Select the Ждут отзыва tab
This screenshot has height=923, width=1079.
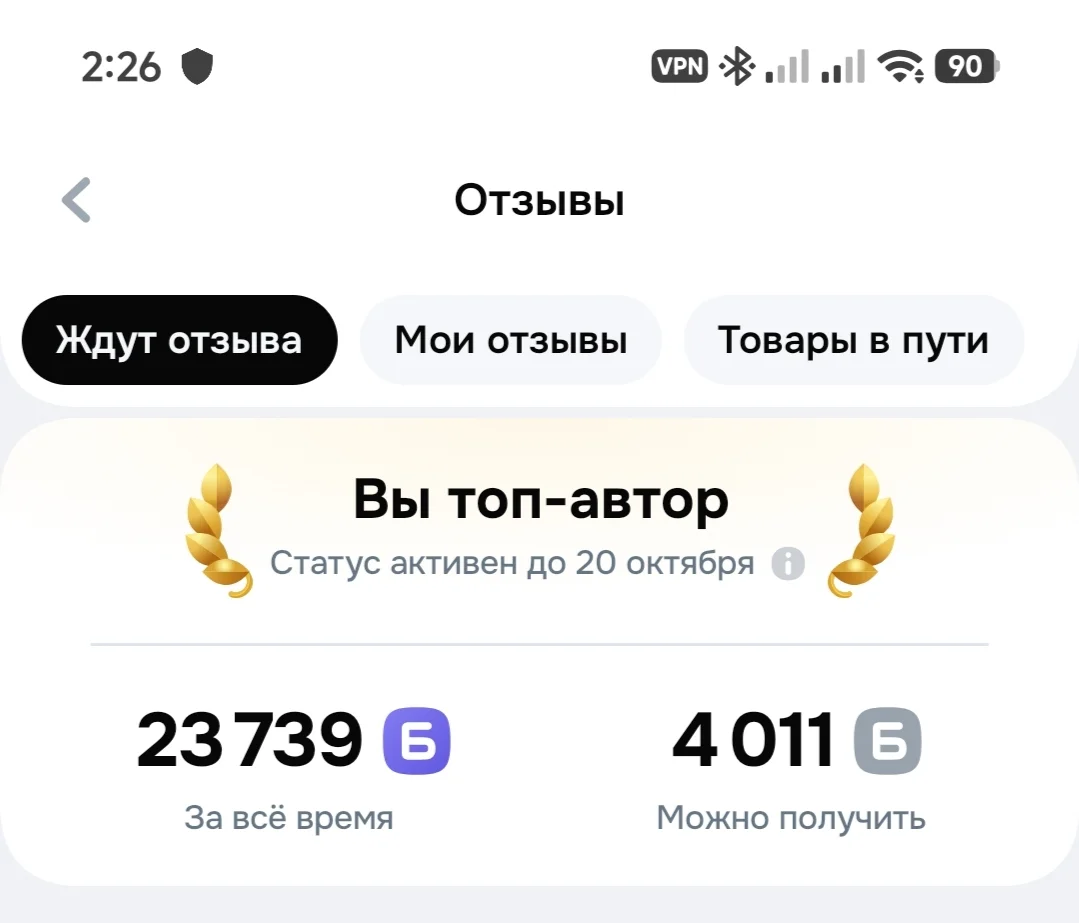coord(180,340)
